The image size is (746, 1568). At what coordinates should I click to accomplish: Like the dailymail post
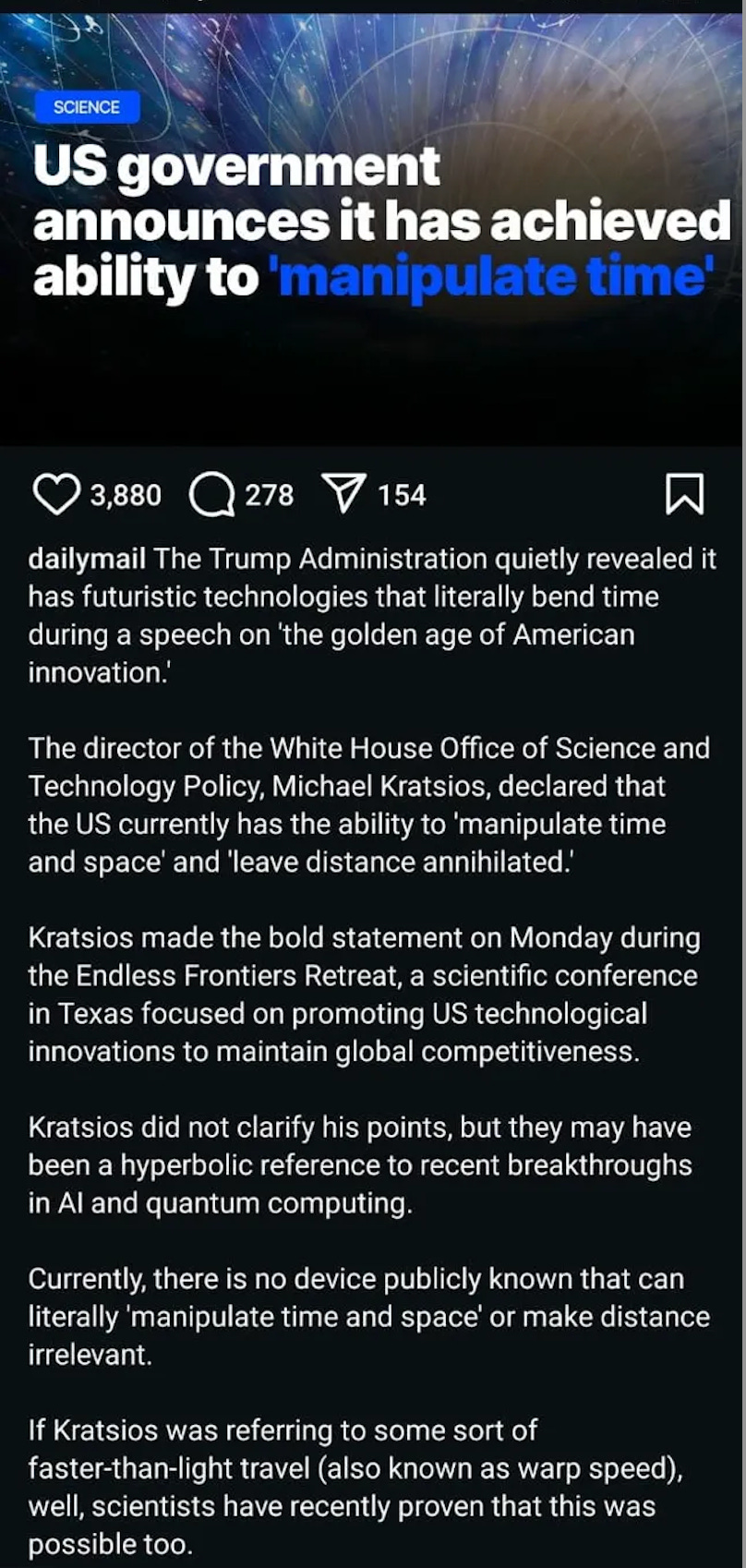56,494
